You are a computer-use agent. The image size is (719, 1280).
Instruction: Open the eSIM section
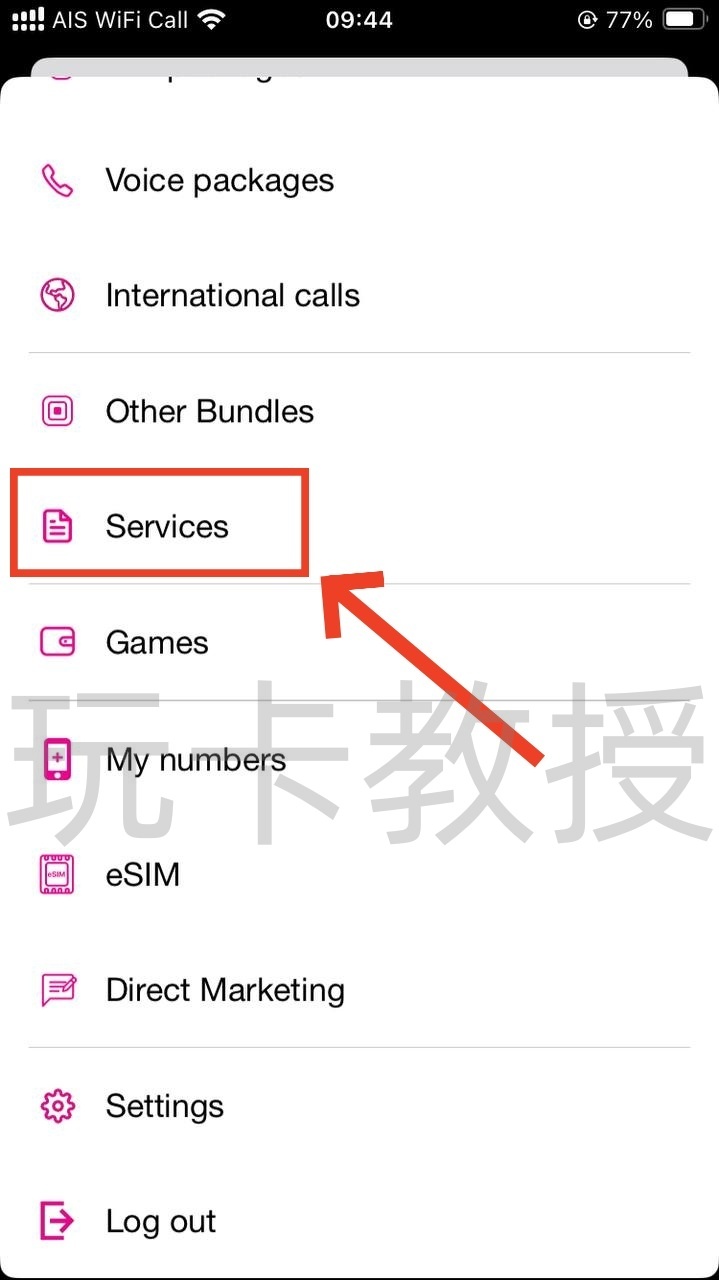point(143,875)
